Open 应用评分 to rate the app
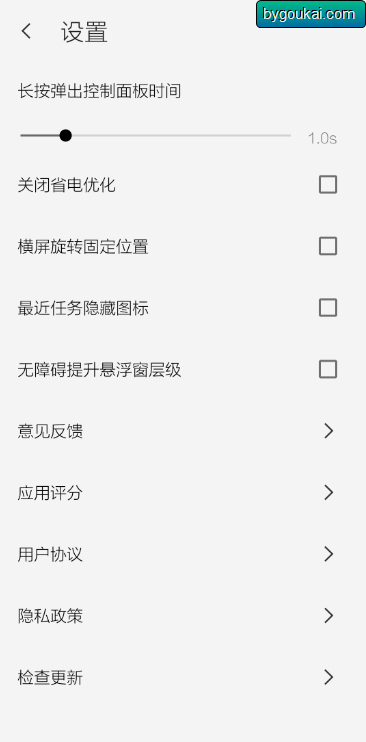 (183, 493)
